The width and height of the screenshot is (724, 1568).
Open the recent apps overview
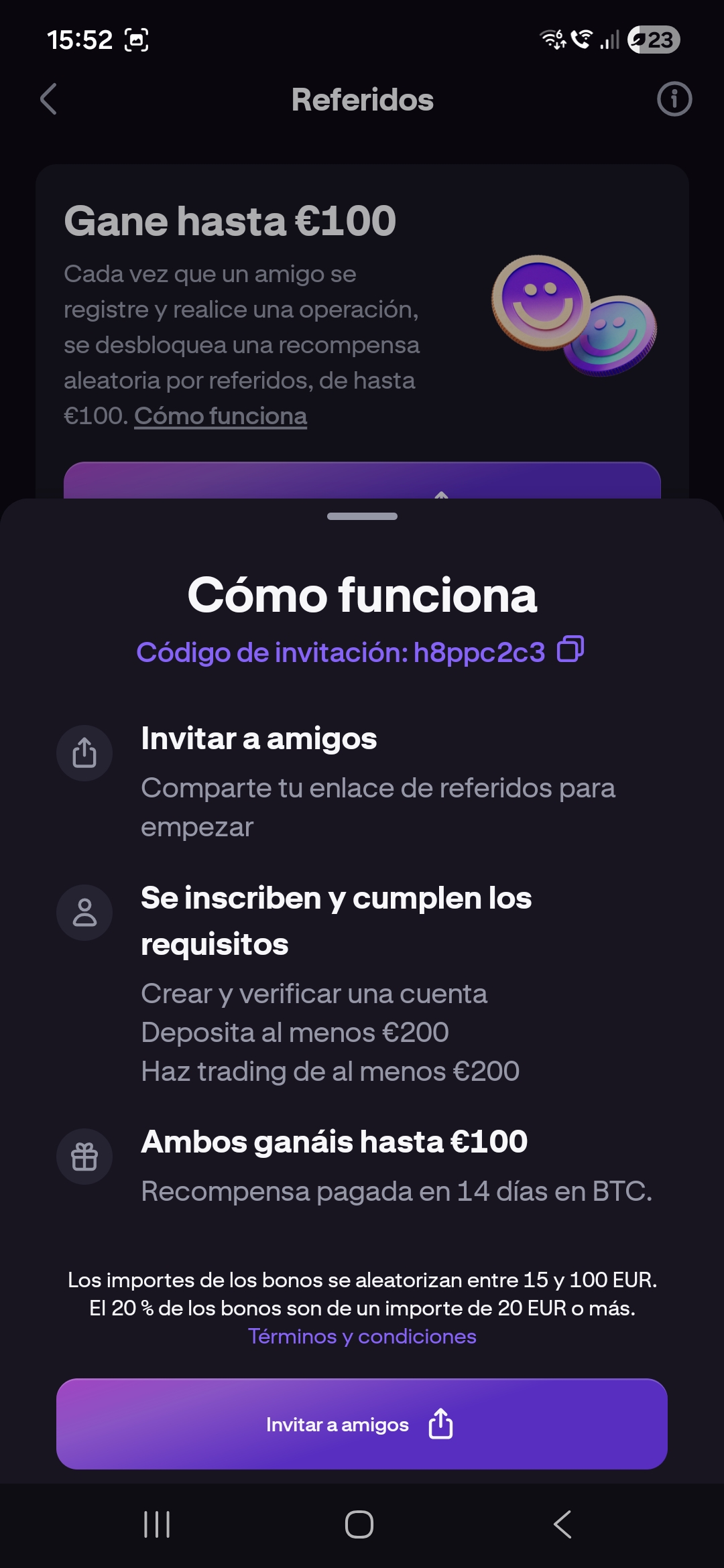(x=157, y=1524)
